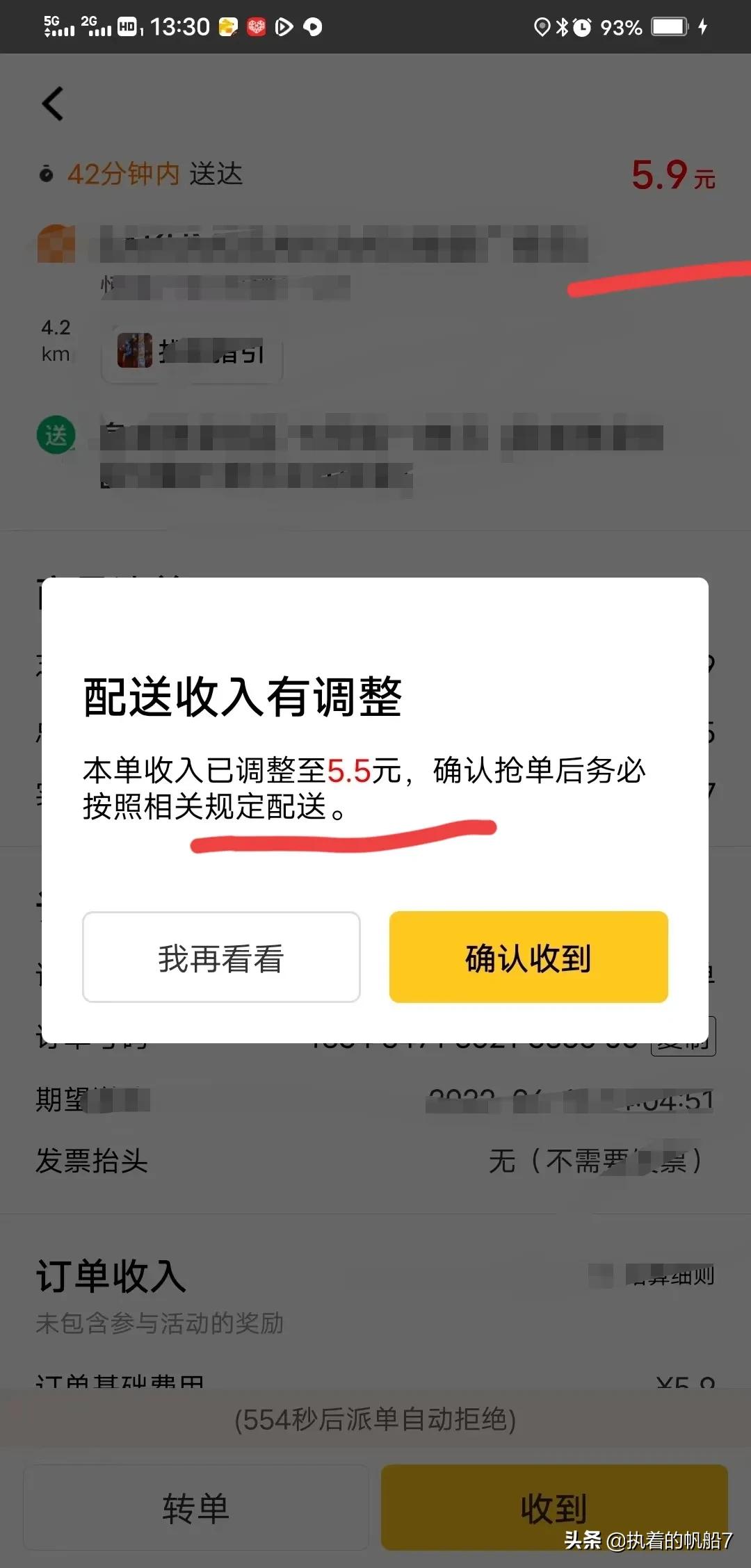
Task: Tap the picking guide photo thumbnail
Action: click(x=134, y=352)
